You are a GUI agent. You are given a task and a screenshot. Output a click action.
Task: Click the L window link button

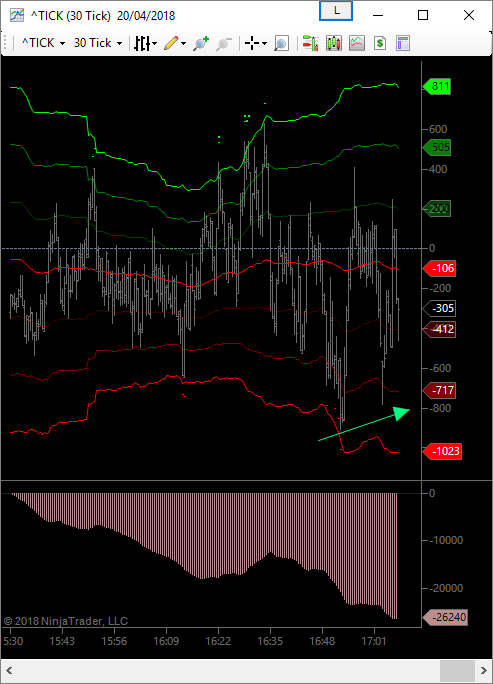pos(336,11)
